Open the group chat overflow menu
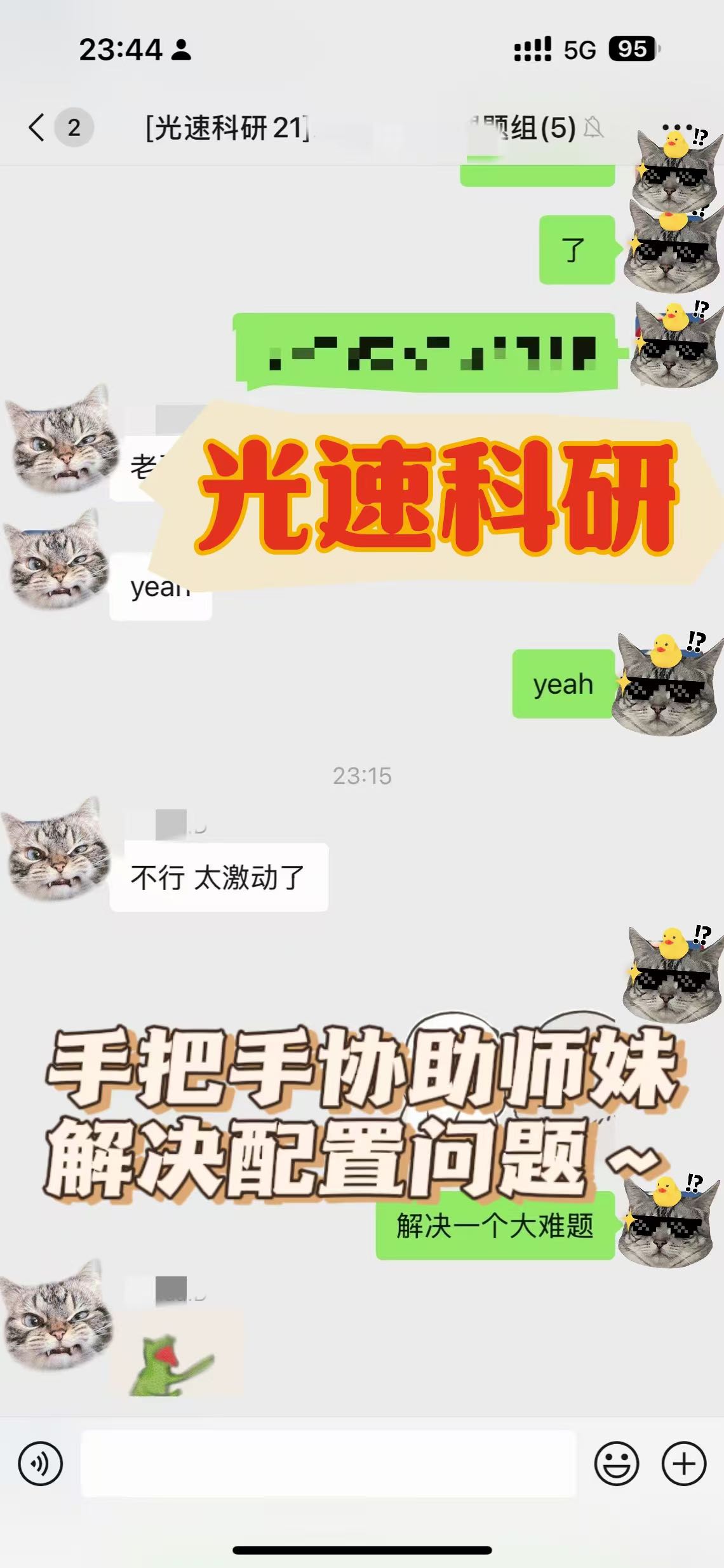This screenshot has height=1568, width=724. [x=677, y=128]
